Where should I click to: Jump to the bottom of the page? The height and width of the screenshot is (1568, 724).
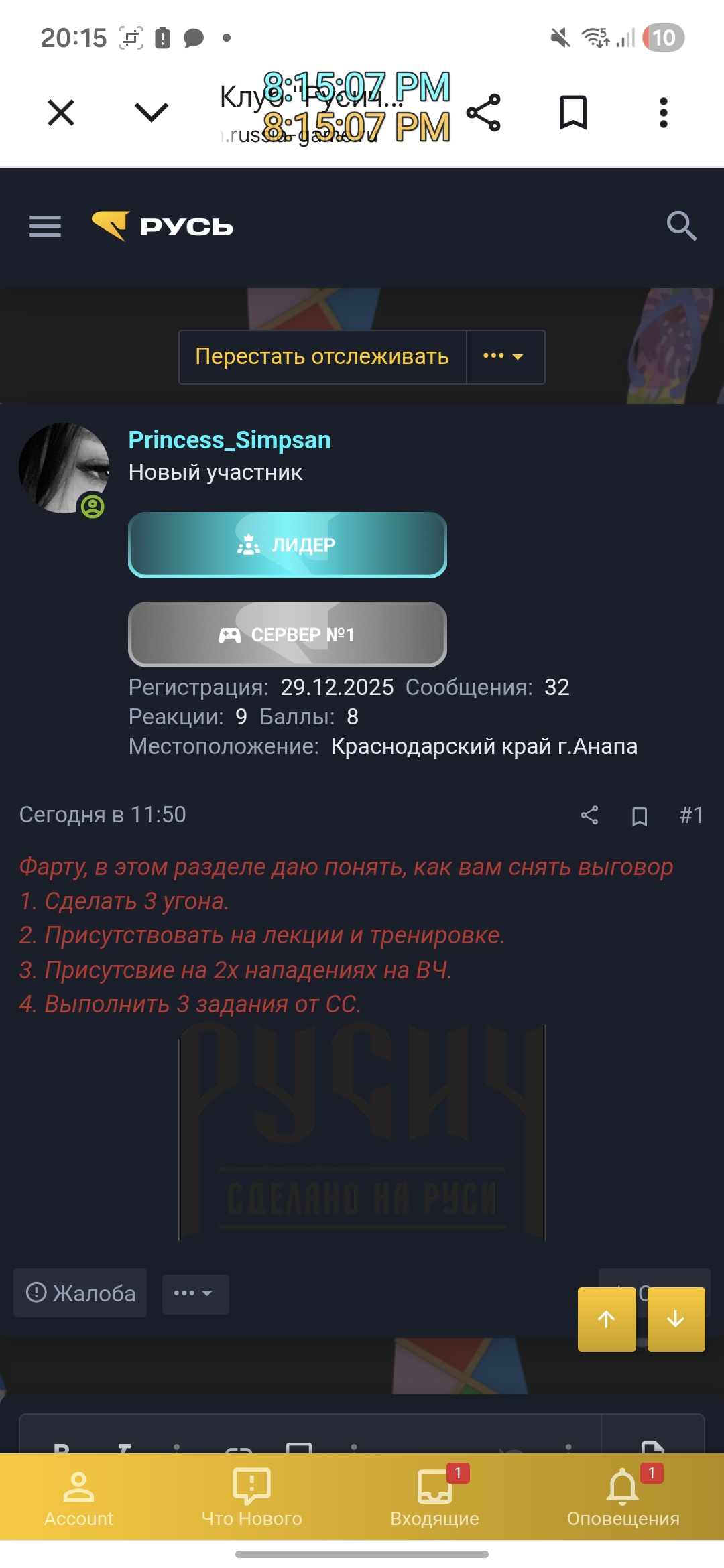(676, 1319)
